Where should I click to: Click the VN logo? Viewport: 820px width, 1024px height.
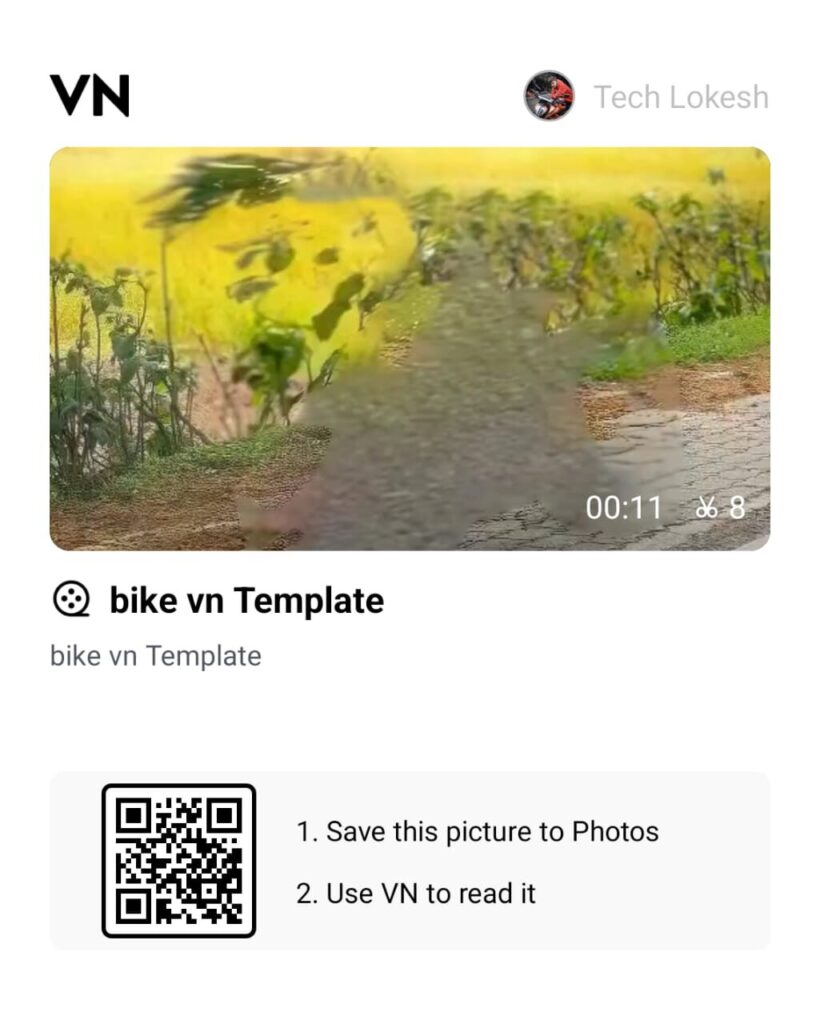coord(88,97)
